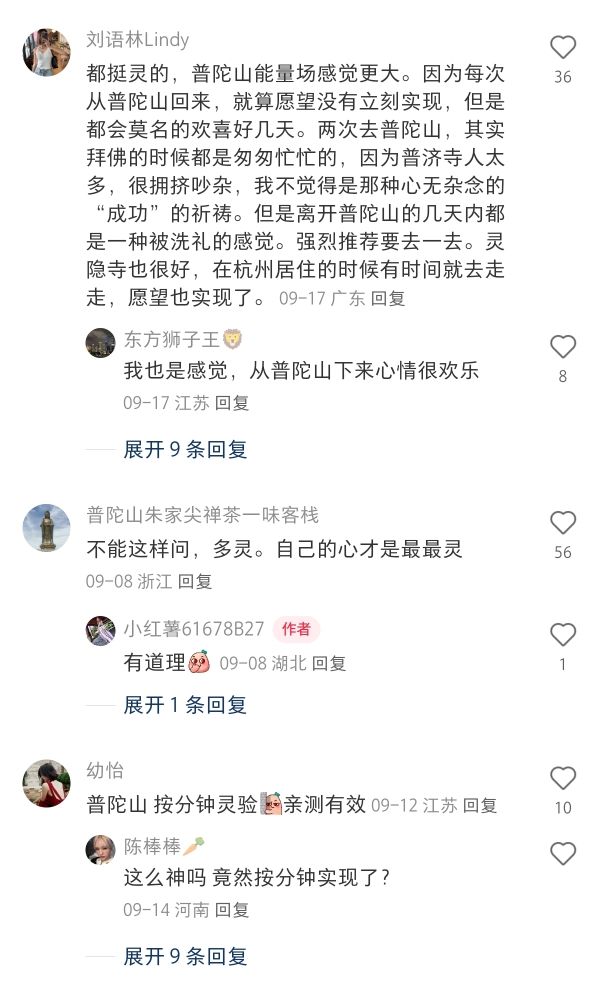Like 刘语林Lindy's comment

(563, 48)
